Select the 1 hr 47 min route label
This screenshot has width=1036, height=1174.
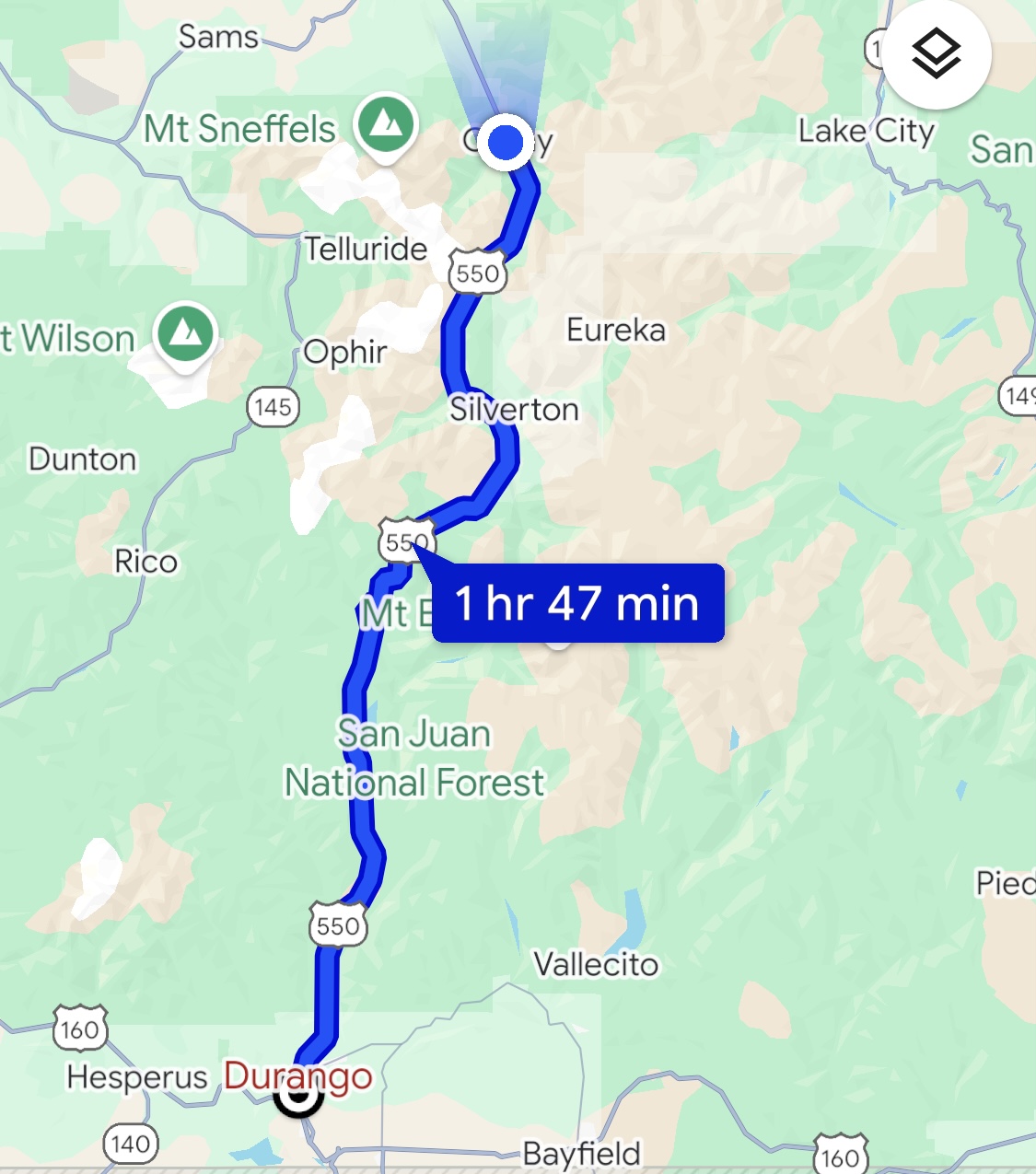coord(577,604)
